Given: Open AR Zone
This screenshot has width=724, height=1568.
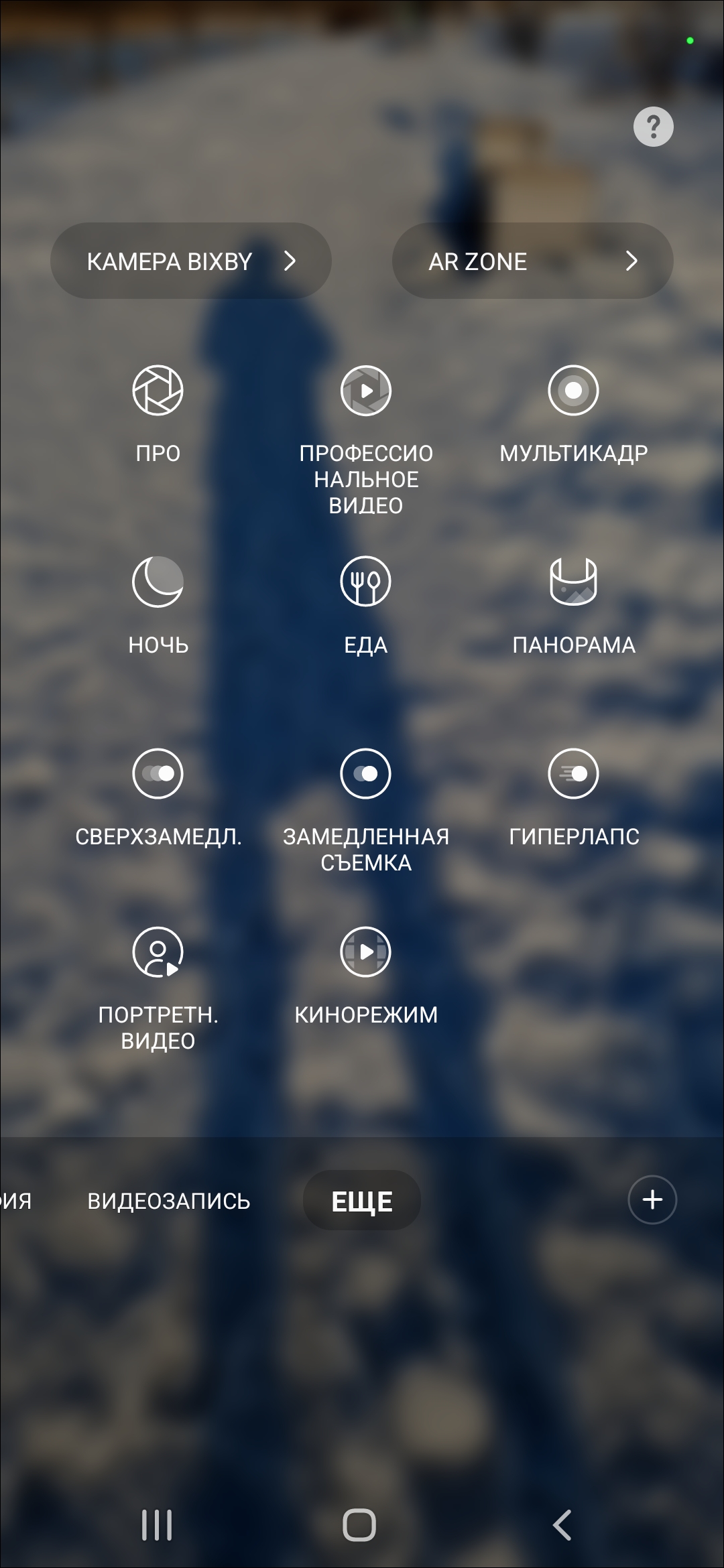Looking at the screenshot, I should [x=532, y=261].
